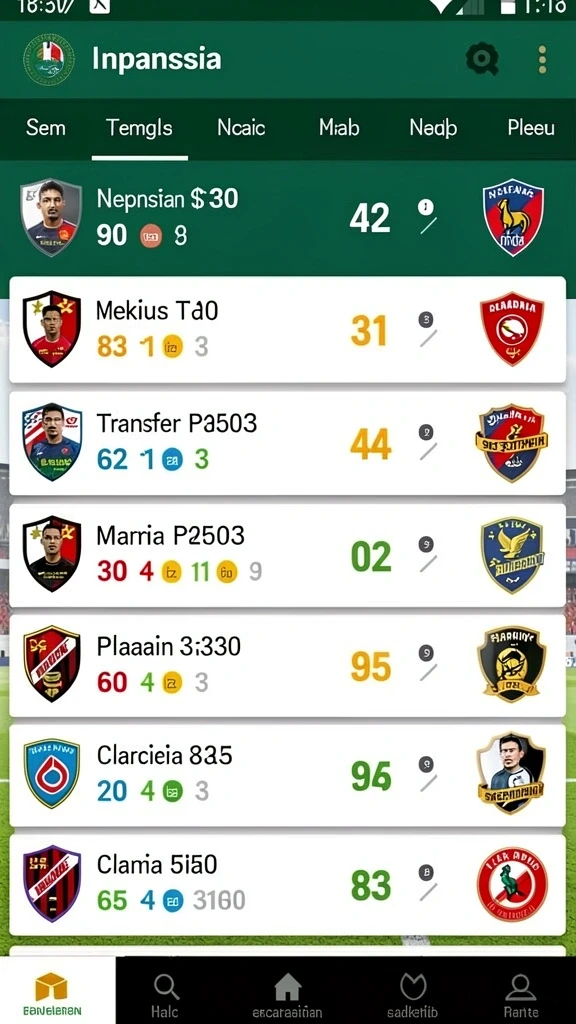The image size is (576, 1024).
Task: Open the three-dot overflow menu
Action: 542,60
